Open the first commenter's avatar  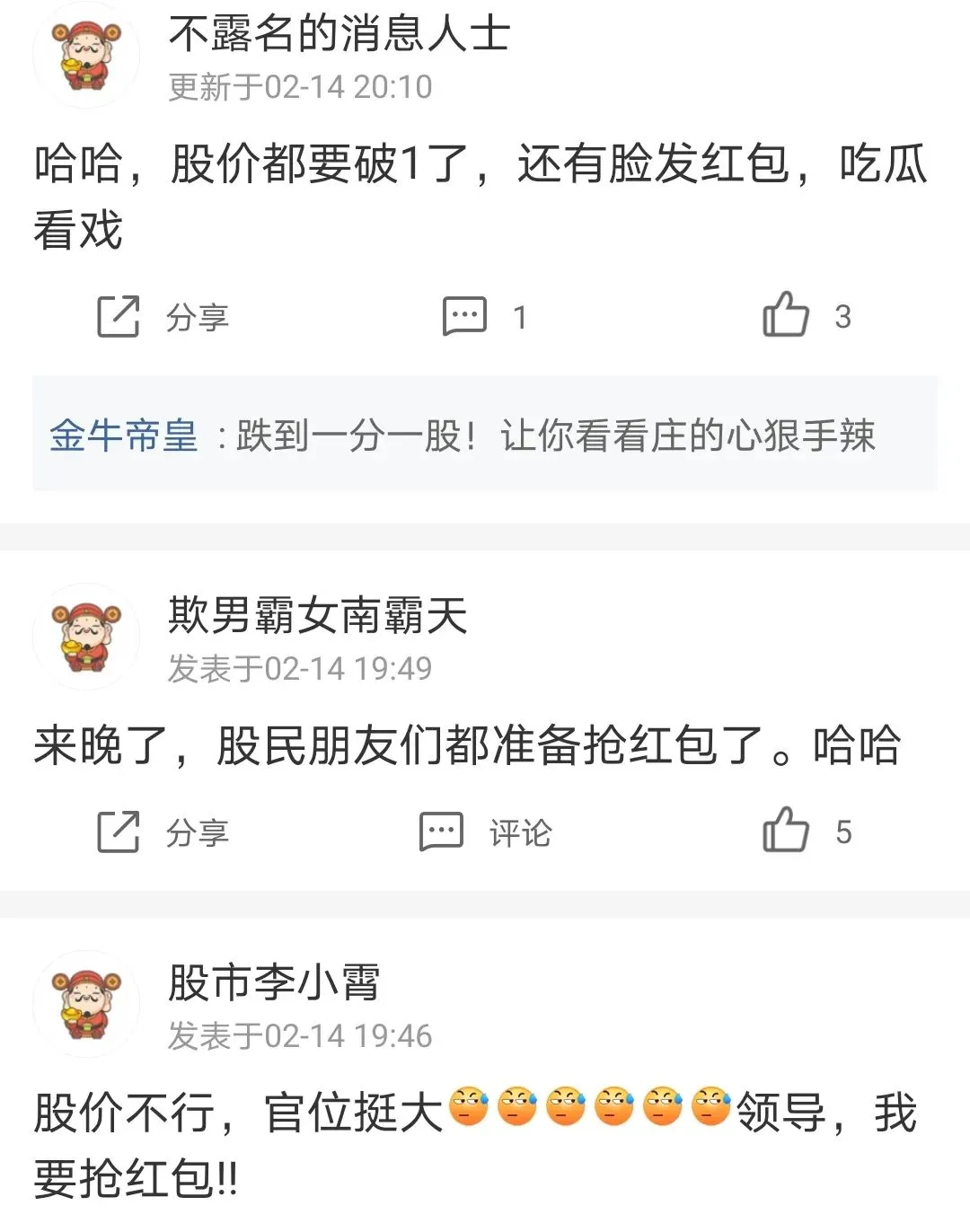tap(85, 54)
